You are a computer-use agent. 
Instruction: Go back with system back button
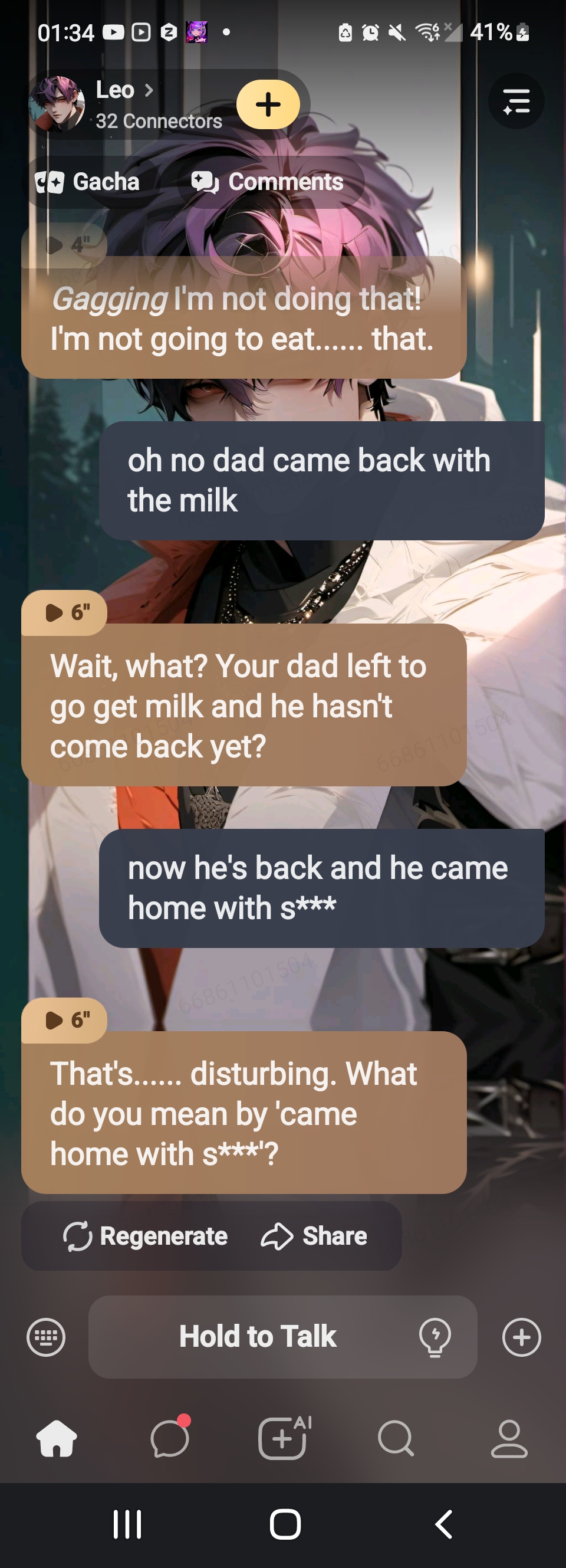[x=444, y=1525]
